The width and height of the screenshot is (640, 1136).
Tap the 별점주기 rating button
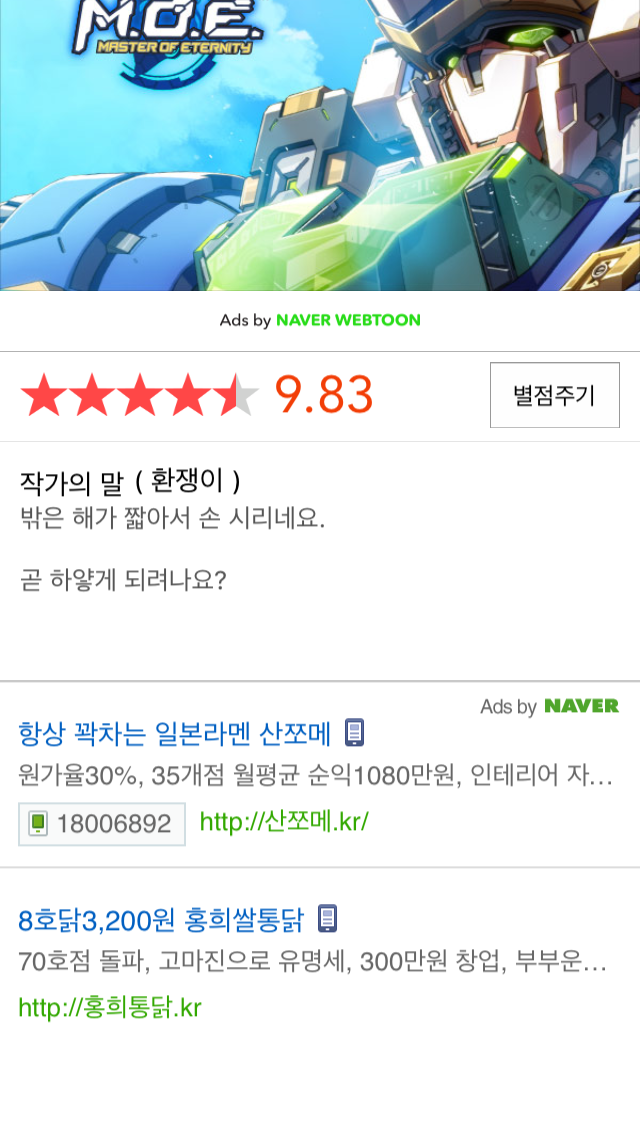tap(554, 395)
